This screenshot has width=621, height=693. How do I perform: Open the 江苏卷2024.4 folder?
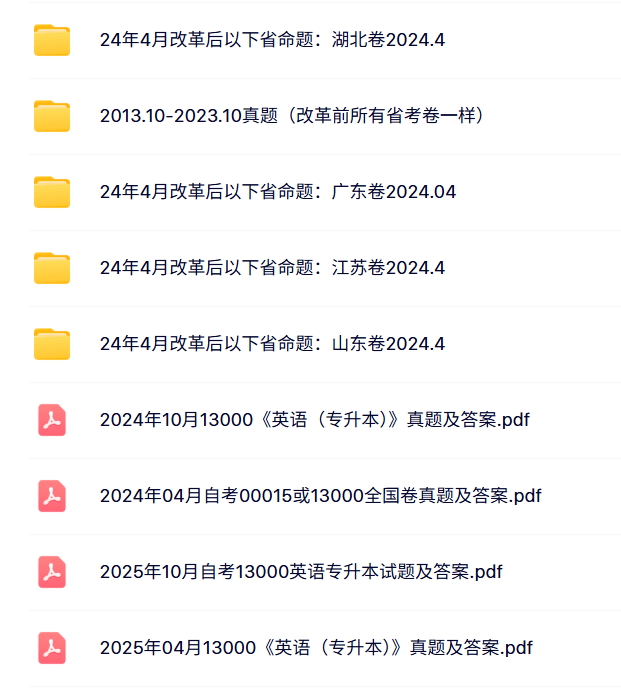[272, 268]
